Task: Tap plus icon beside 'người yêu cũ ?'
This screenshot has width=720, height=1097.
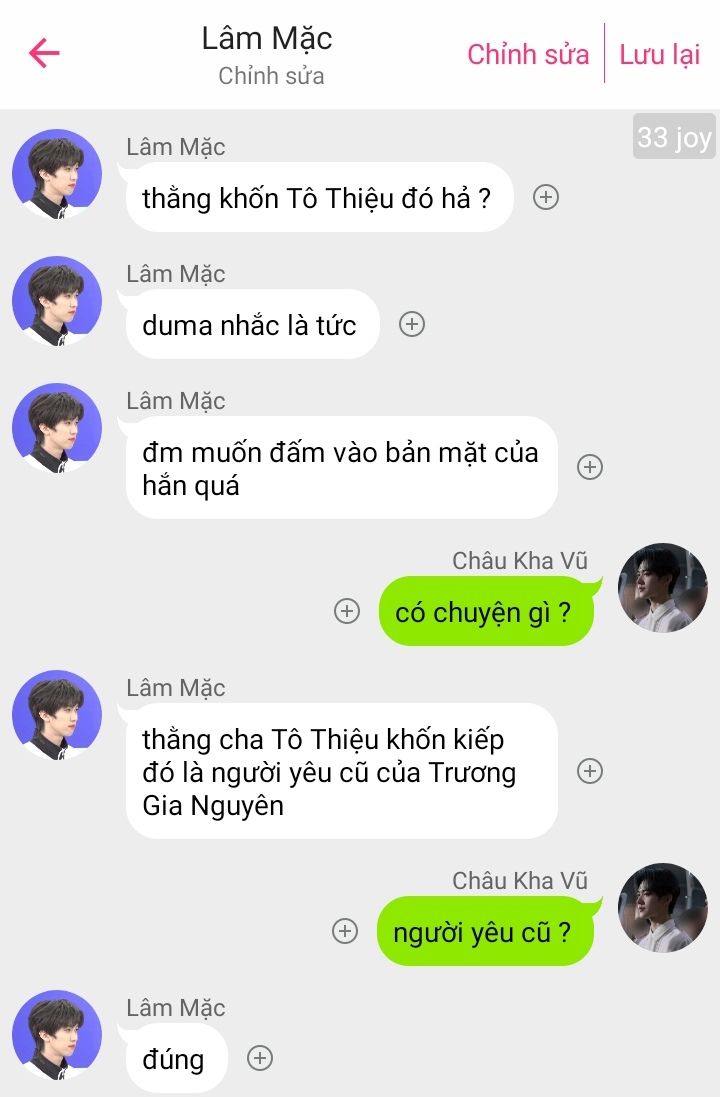Action: coord(345,931)
